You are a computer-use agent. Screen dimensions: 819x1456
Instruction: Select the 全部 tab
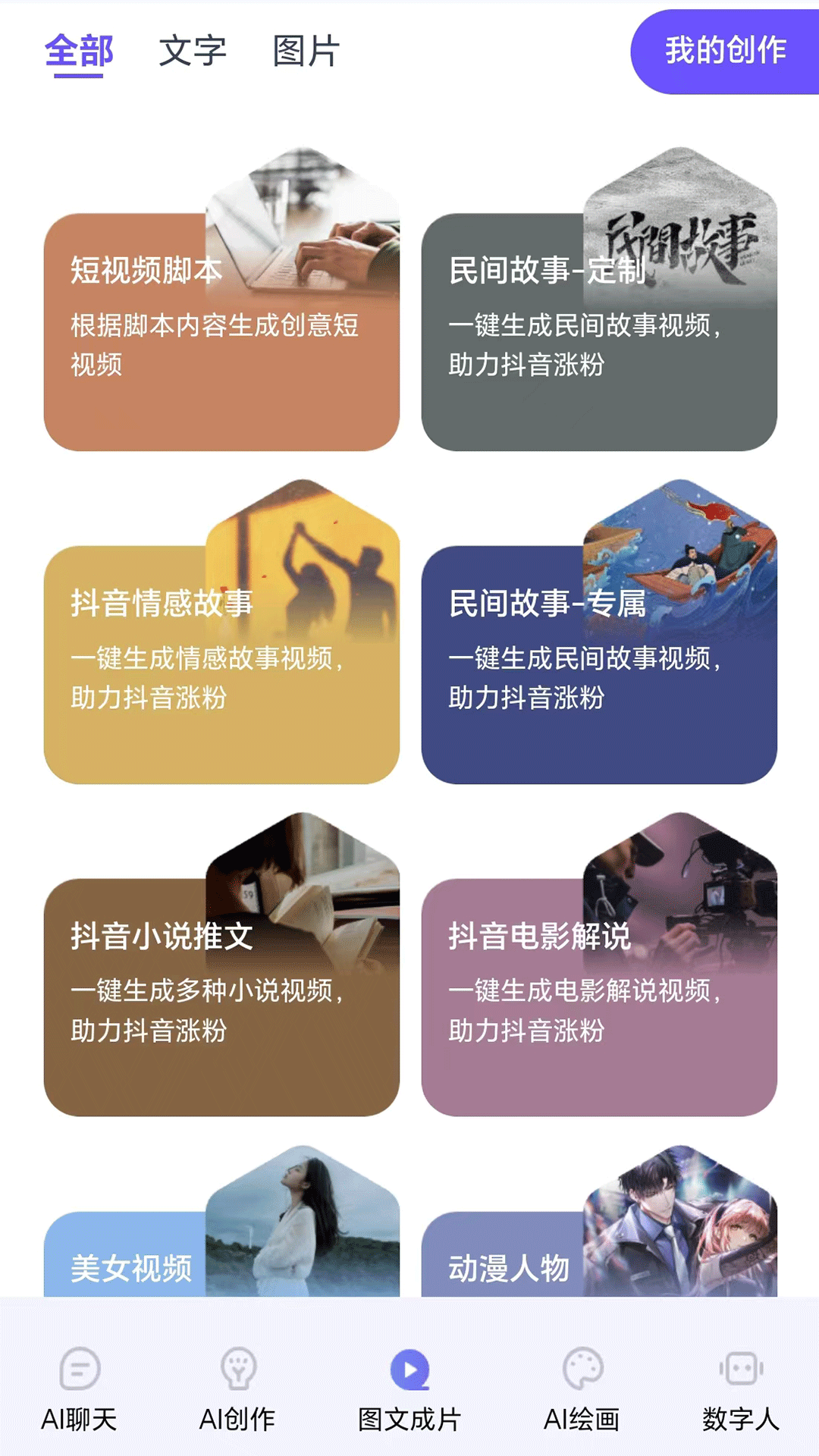pos(79,52)
